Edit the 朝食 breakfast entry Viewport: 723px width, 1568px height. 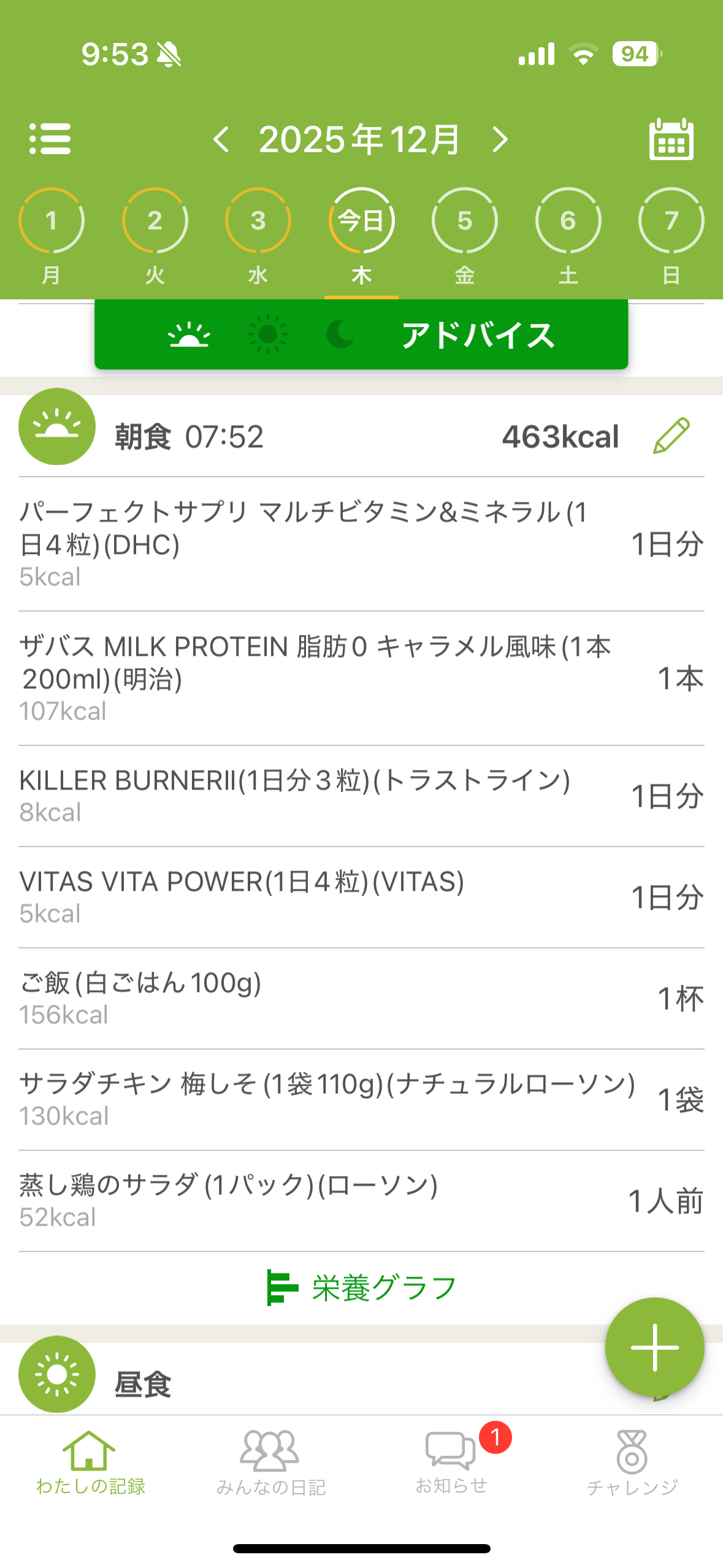coord(671,436)
